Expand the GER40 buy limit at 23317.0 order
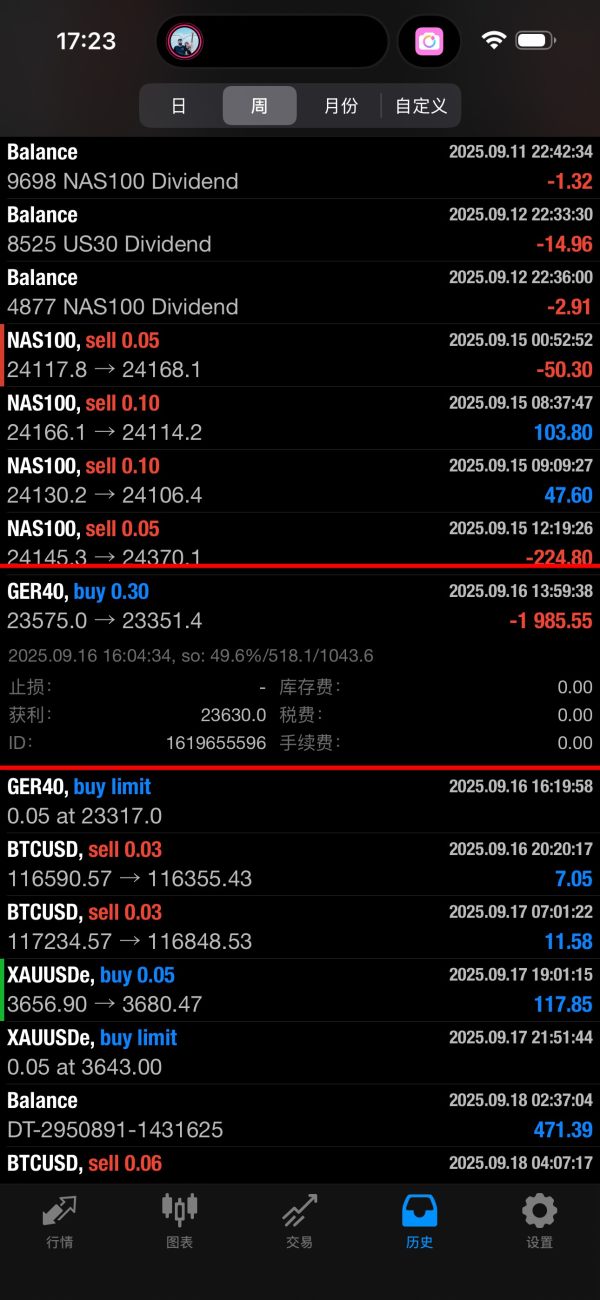The width and height of the screenshot is (600, 1300). 300,801
